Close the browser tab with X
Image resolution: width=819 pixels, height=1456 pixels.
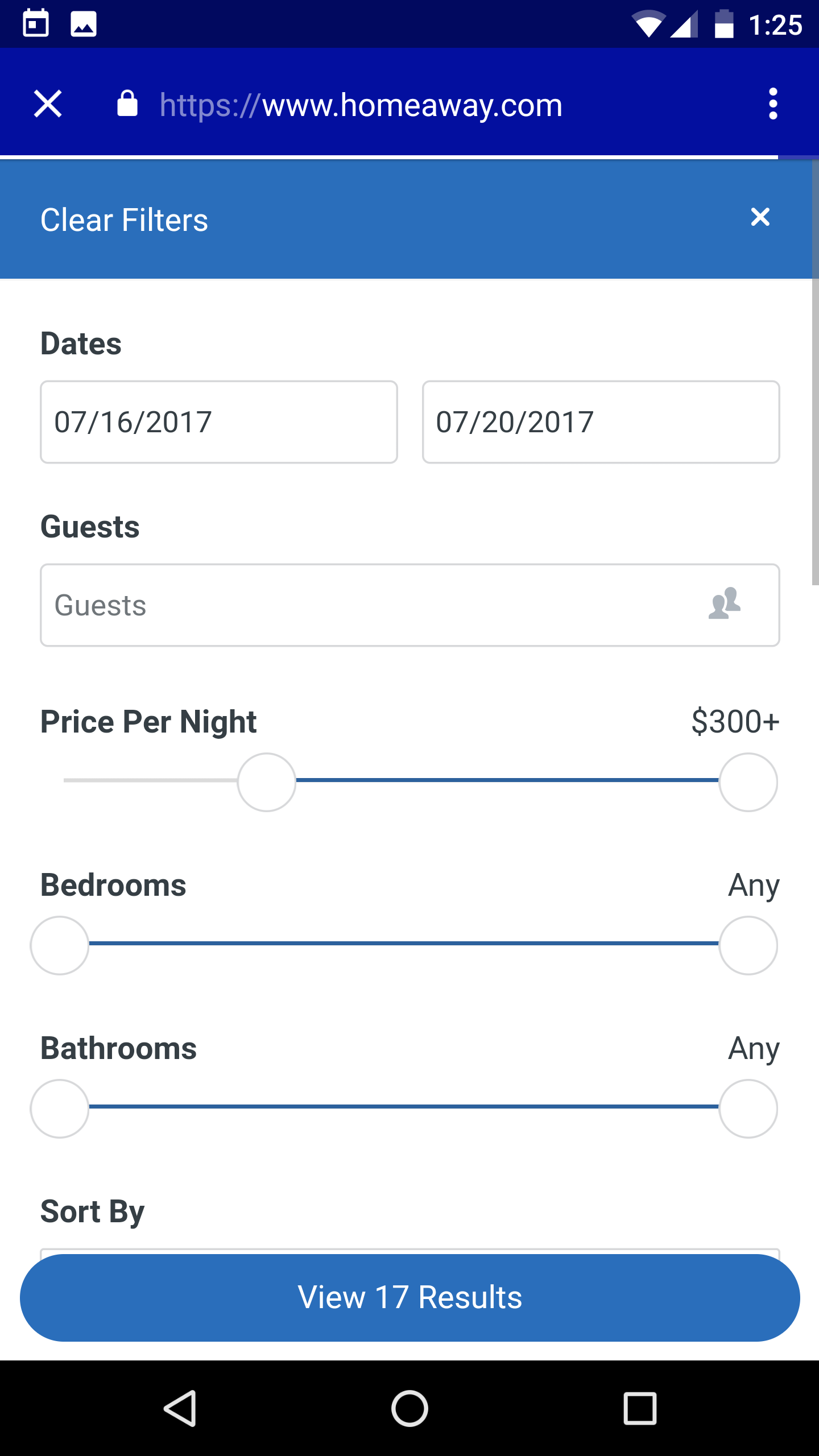48,104
